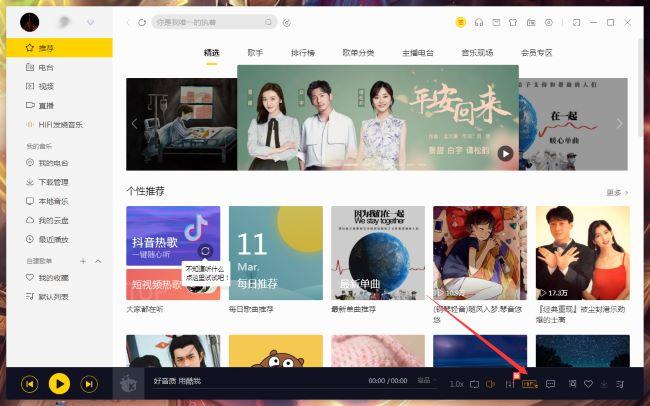Skip to the next track

click(x=89, y=383)
